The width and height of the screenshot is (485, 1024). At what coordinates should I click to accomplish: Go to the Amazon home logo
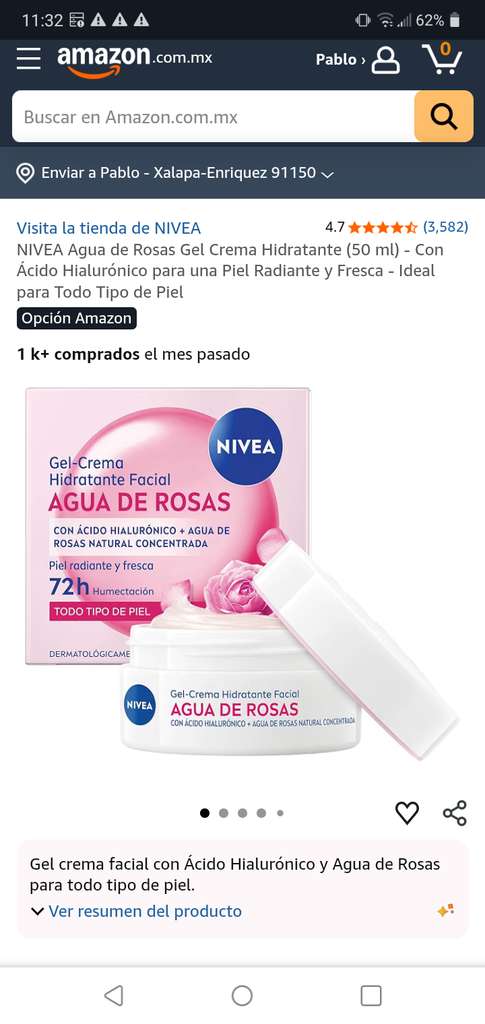(x=134, y=60)
